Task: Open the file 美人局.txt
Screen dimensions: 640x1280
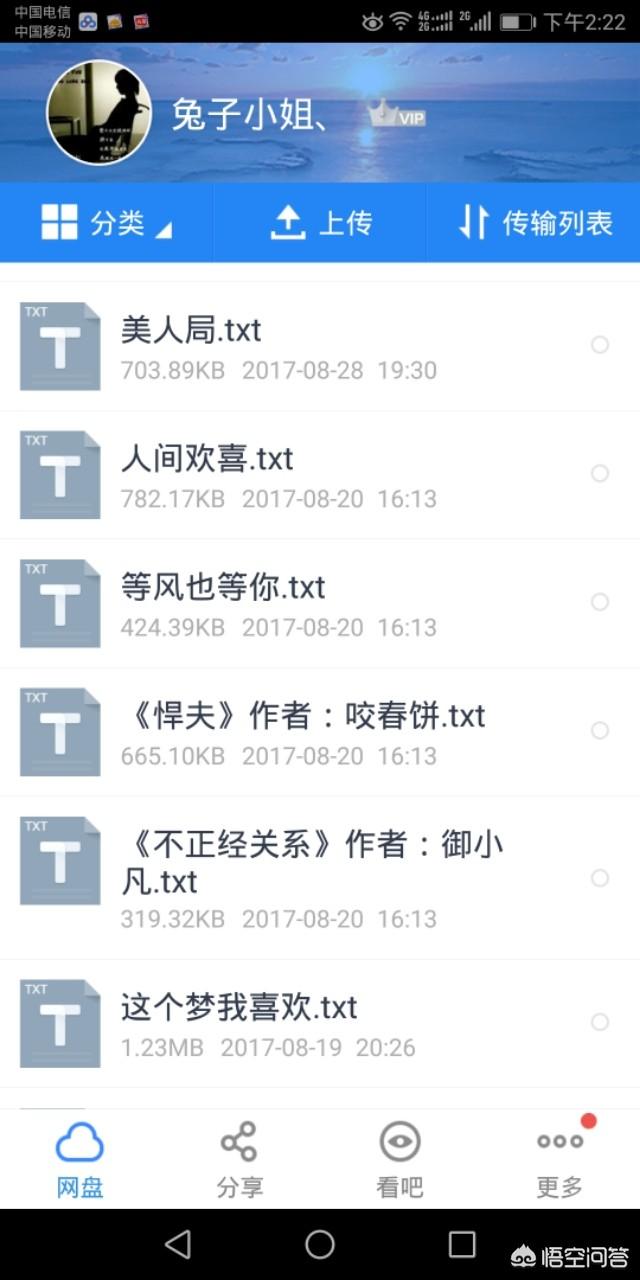Action: pyautogui.click(x=320, y=346)
